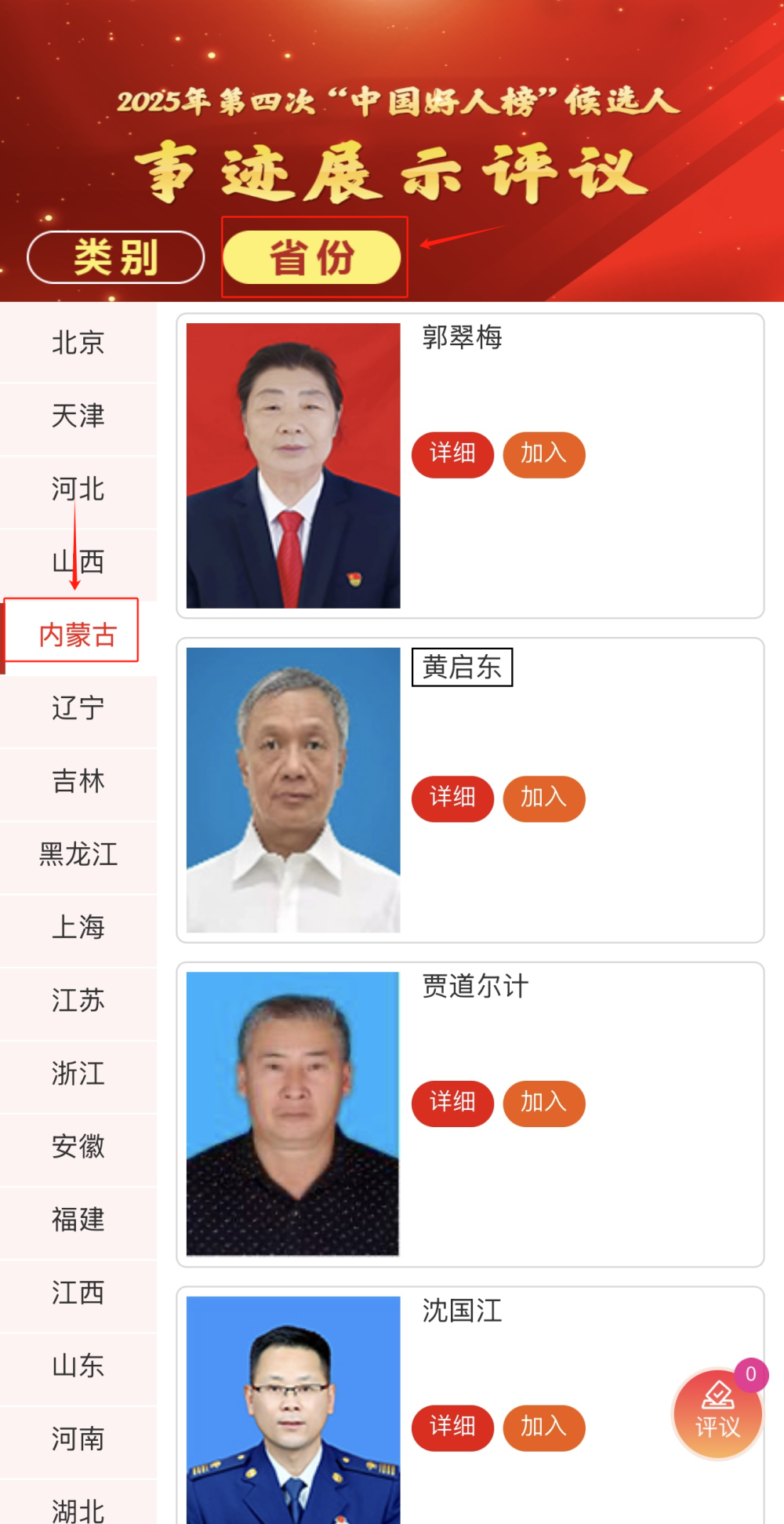Select 浙江 in the province list
Screen dimensions: 784x1524
pyautogui.click(x=78, y=1074)
